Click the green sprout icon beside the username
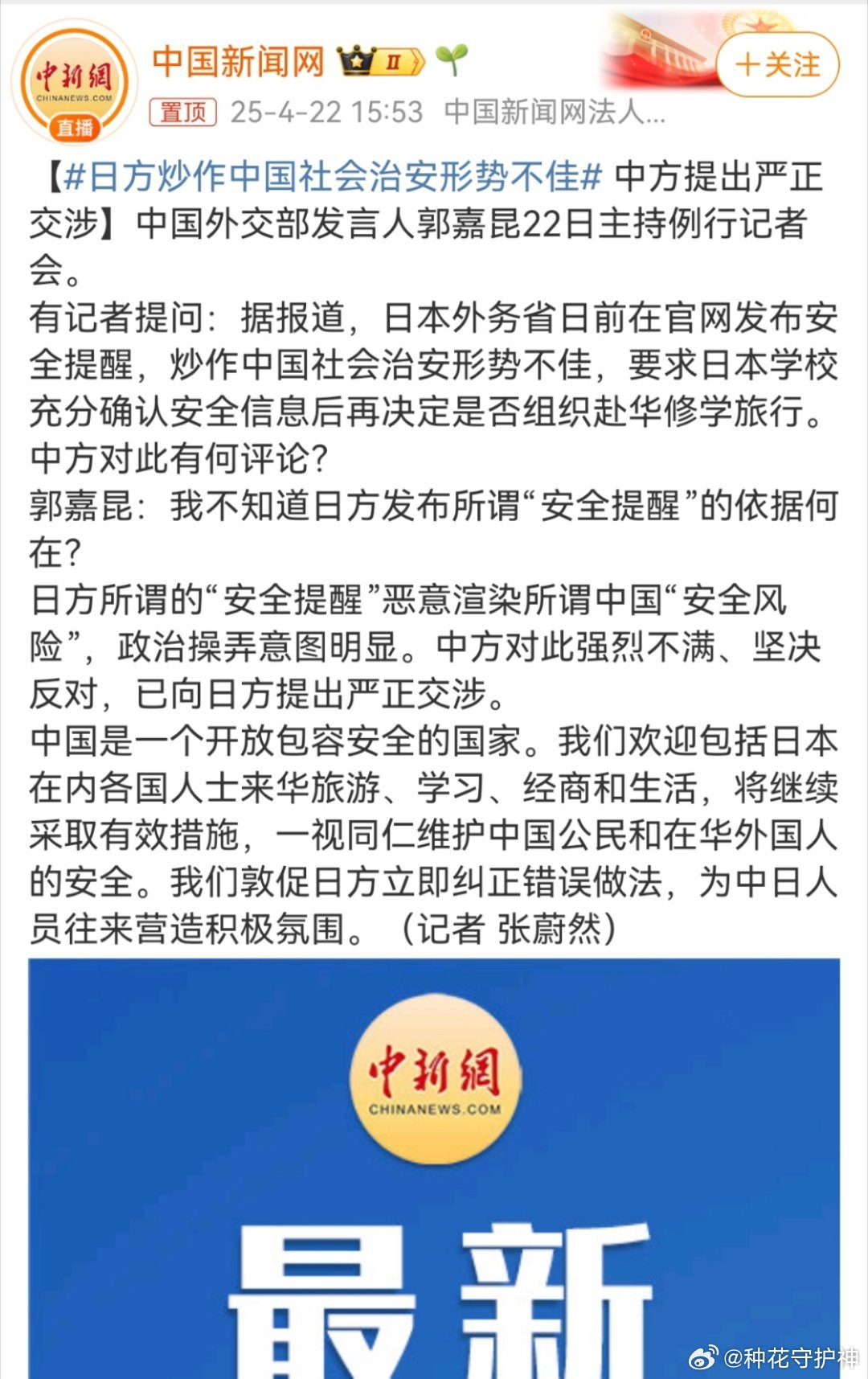 pyautogui.click(x=452, y=58)
